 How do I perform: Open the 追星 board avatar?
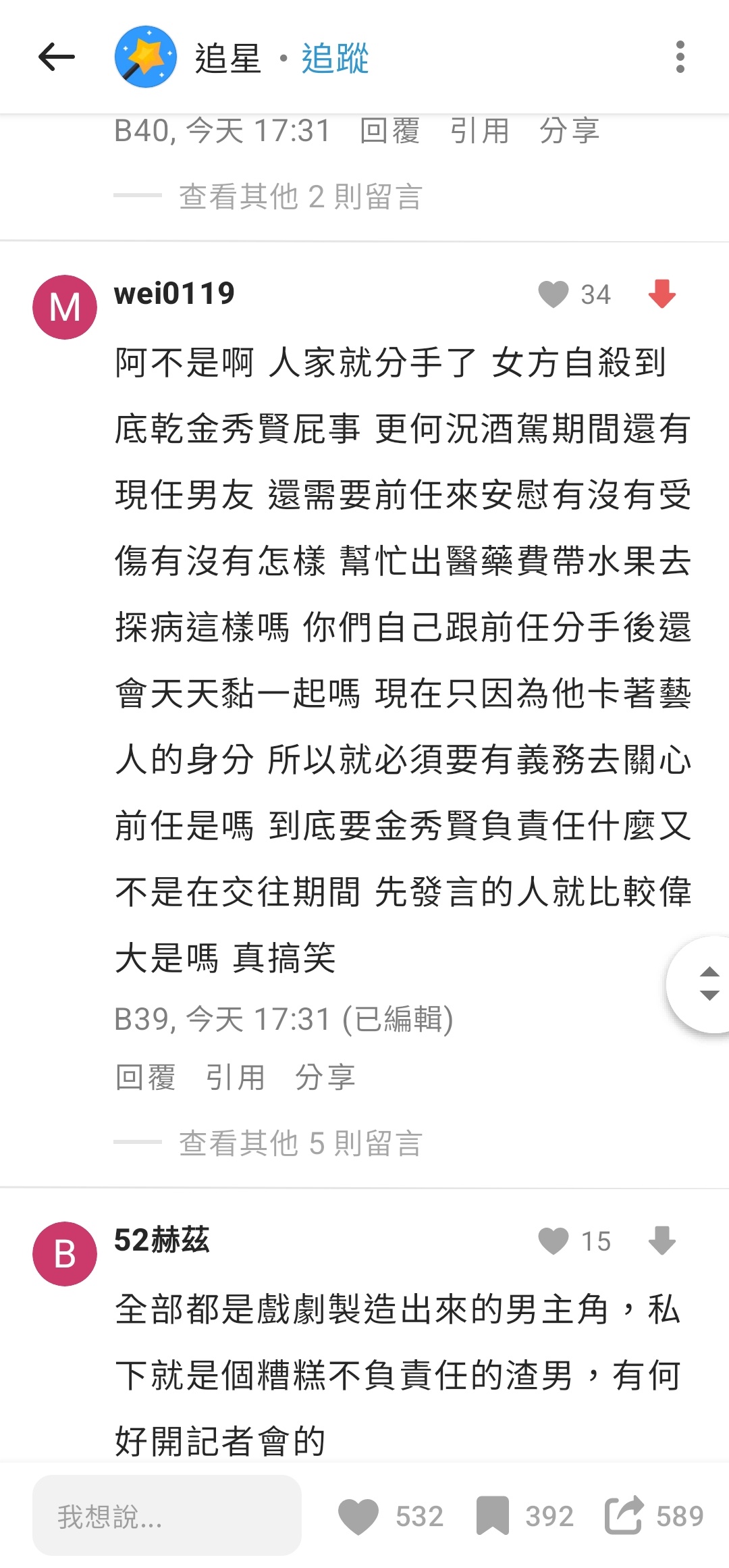146,57
